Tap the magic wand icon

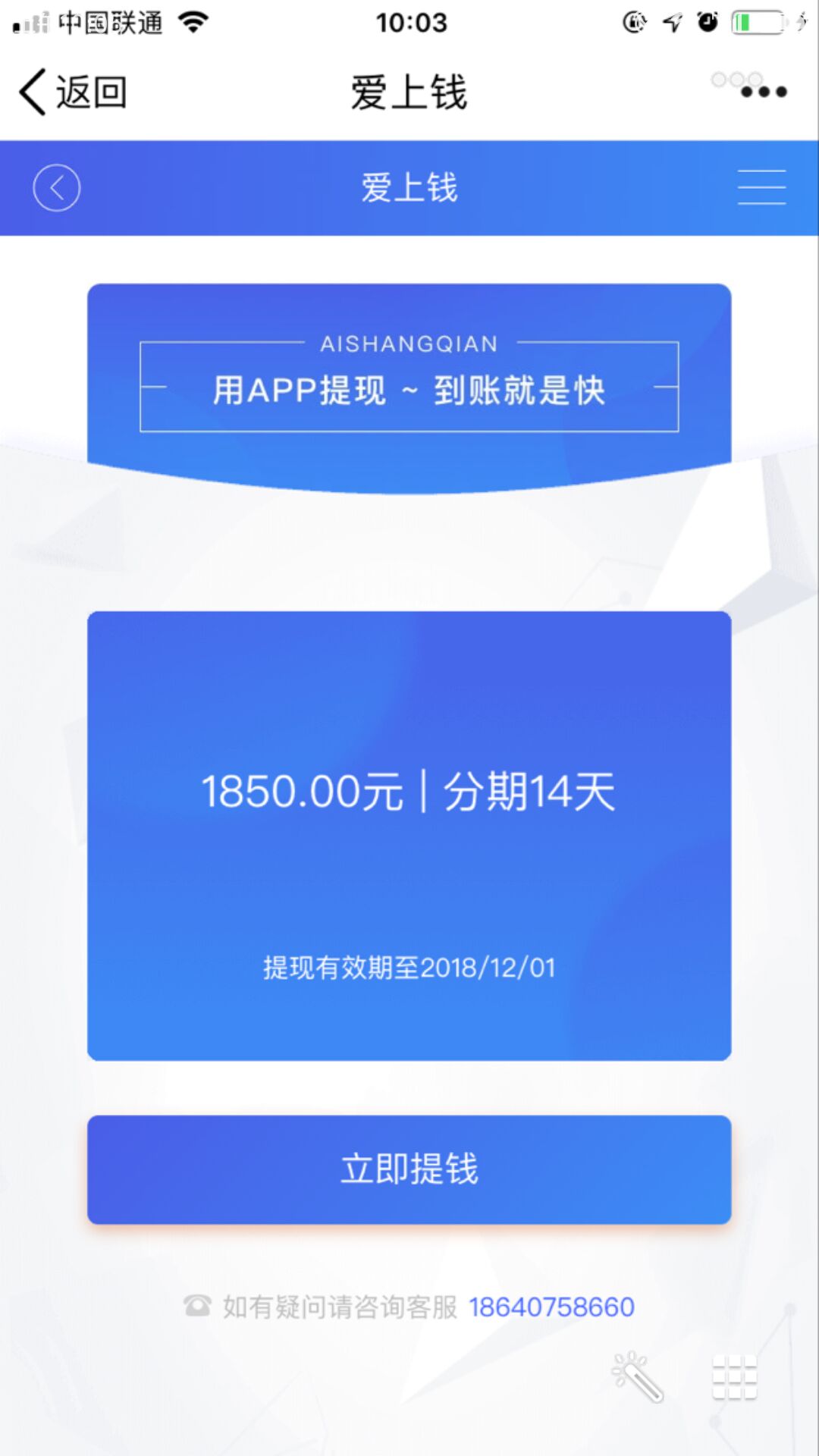pyautogui.click(x=637, y=1376)
